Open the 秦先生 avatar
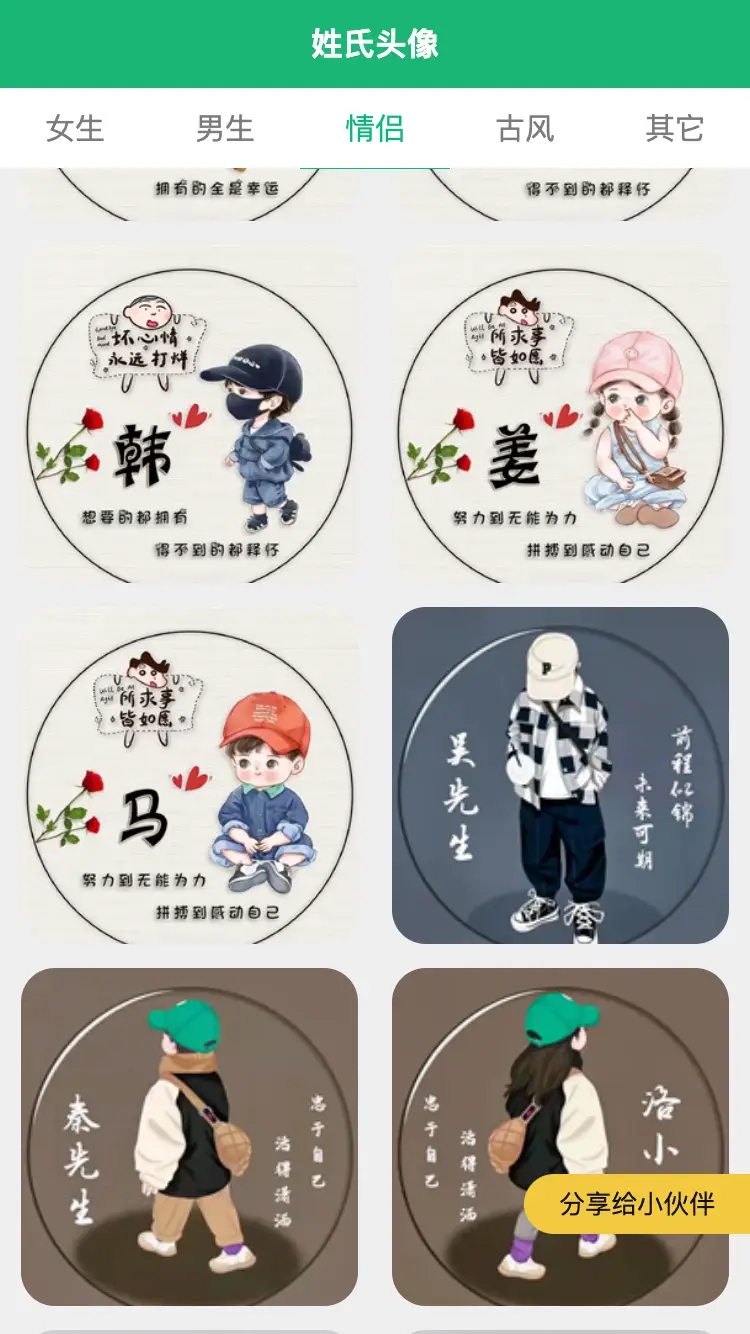 click(x=189, y=1136)
